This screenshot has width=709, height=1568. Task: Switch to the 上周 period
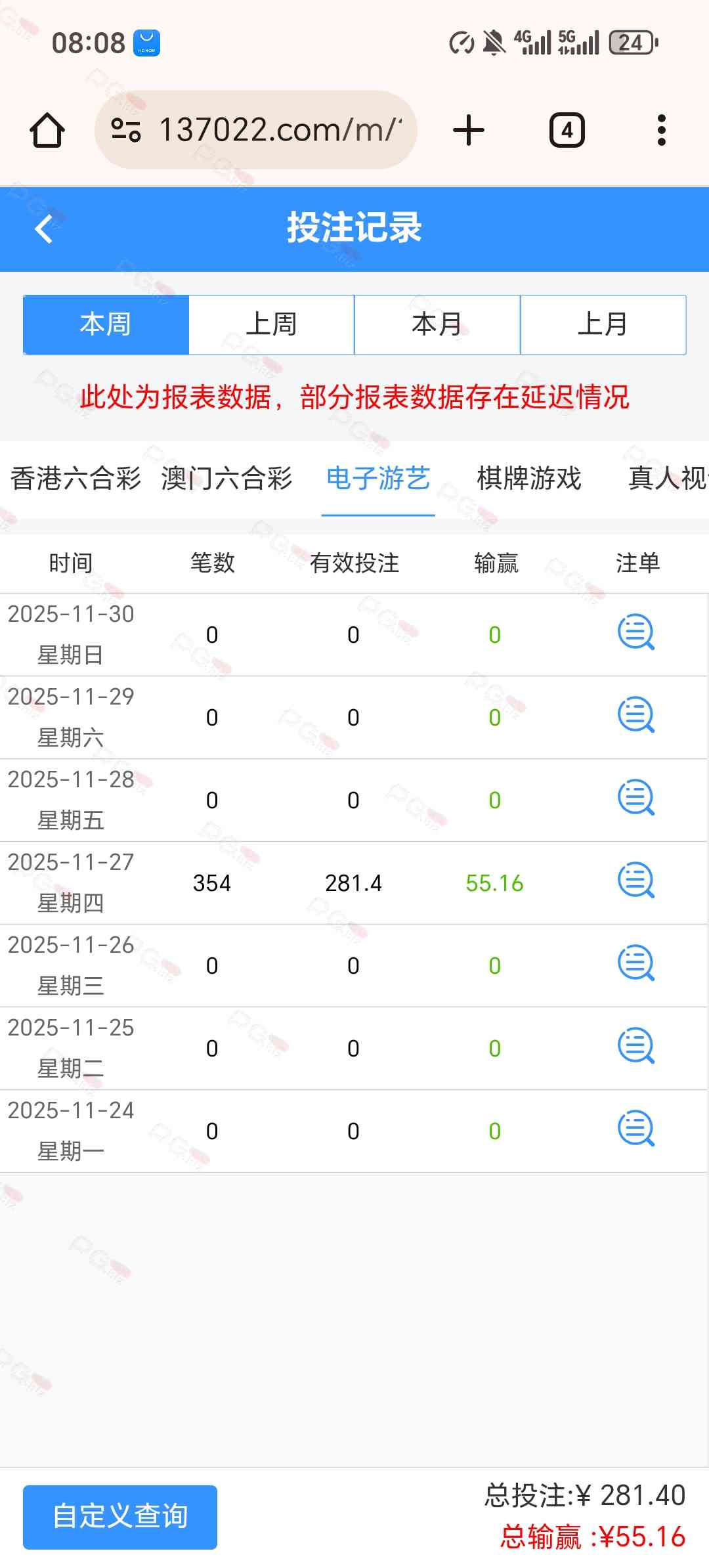click(x=272, y=325)
